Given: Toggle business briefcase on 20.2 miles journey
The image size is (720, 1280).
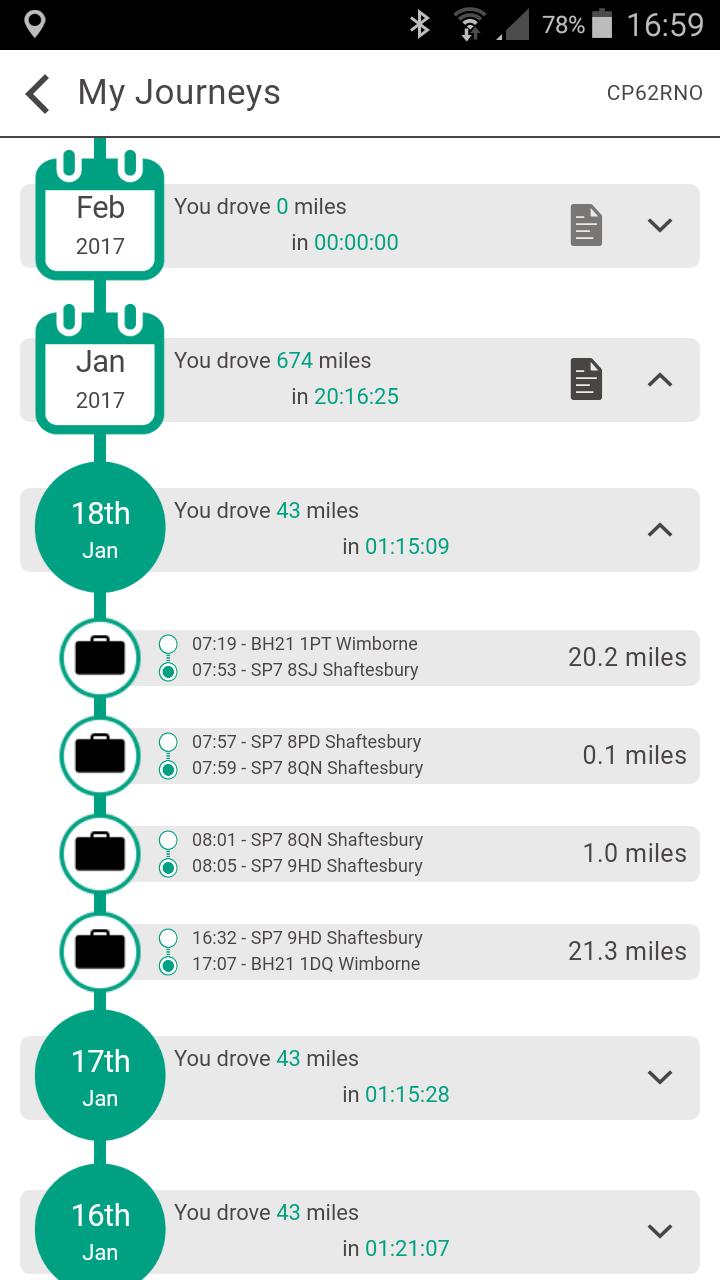Looking at the screenshot, I should (100, 657).
